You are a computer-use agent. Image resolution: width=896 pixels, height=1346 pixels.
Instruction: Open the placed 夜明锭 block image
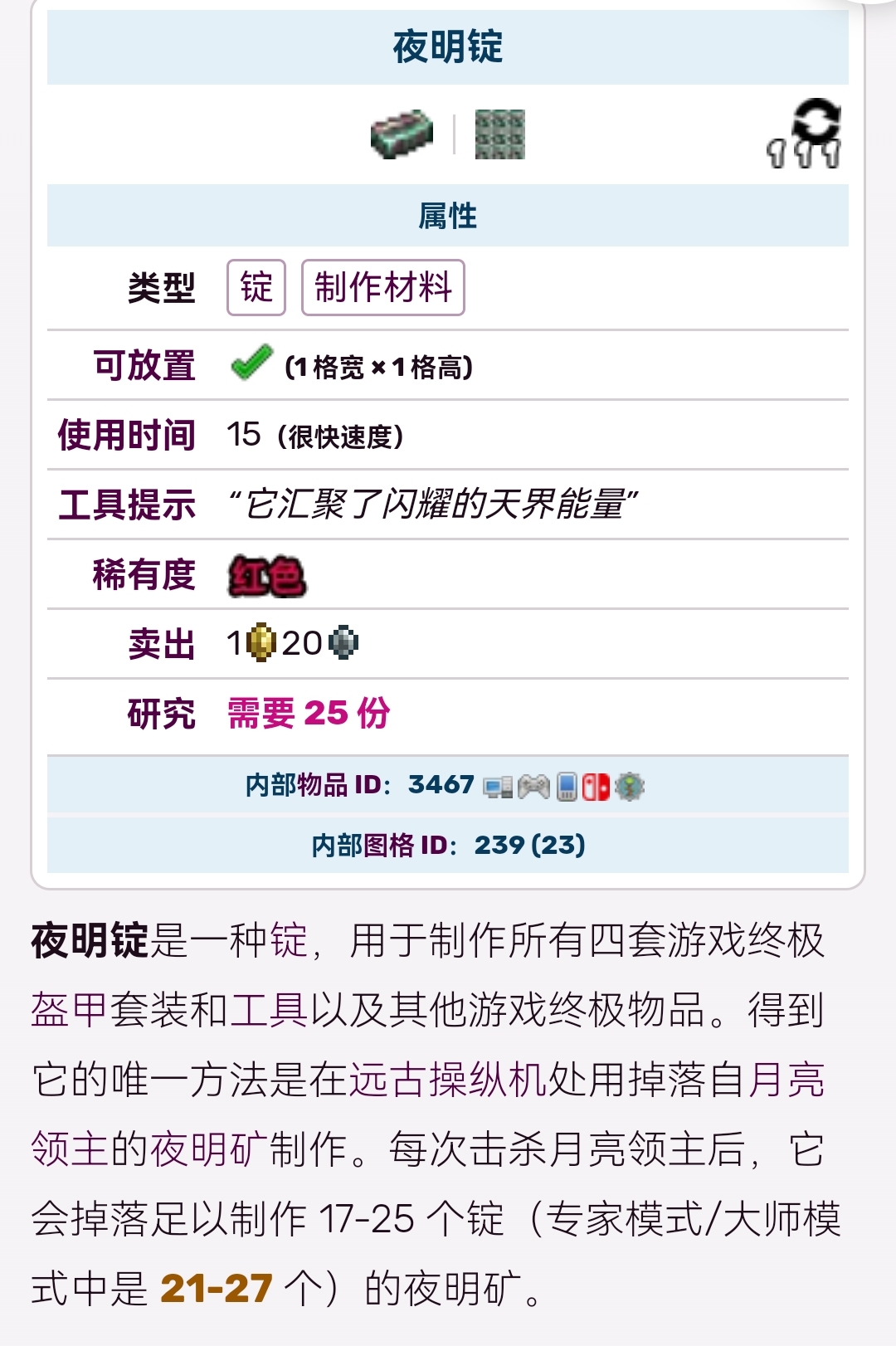pos(499,134)
